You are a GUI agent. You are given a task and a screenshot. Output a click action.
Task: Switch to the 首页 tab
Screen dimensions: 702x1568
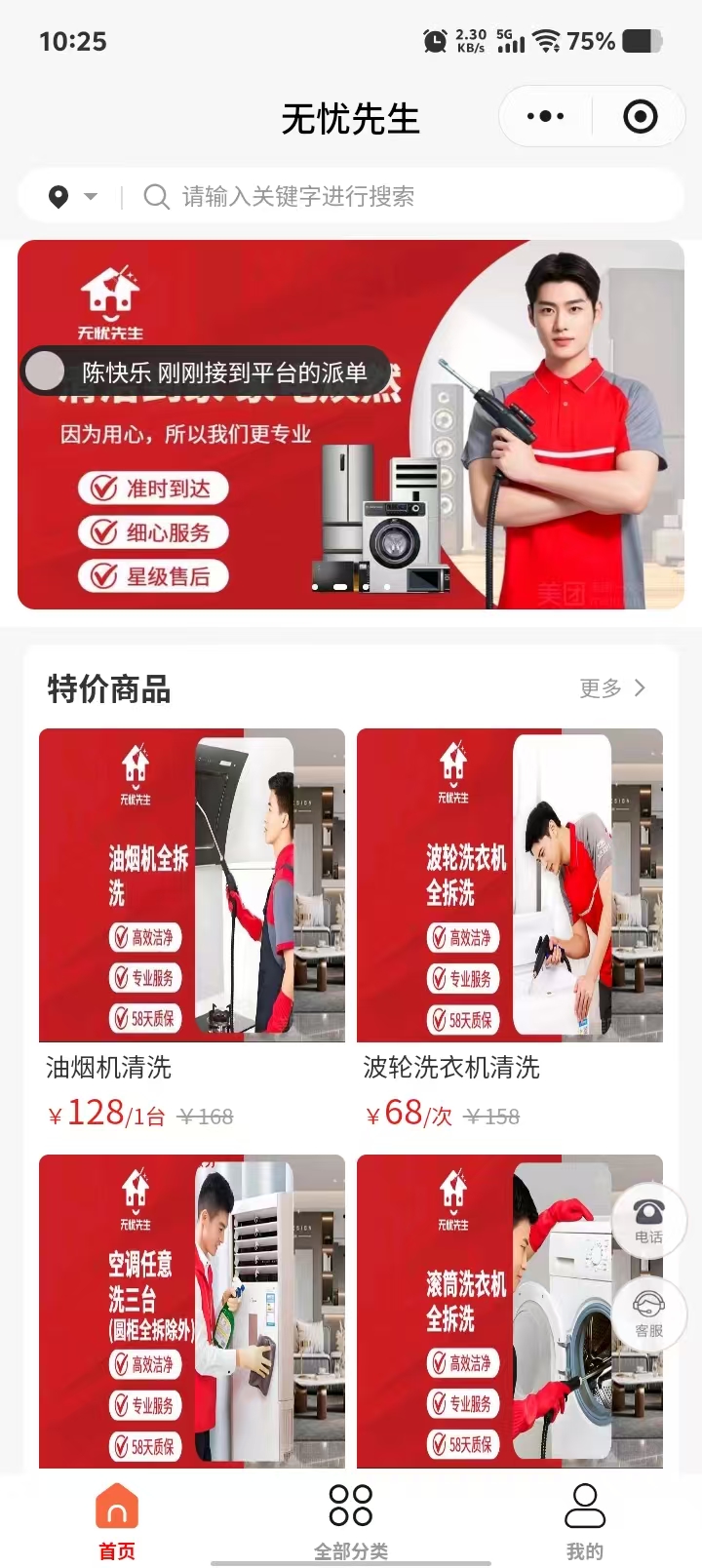coord(117,1519)
